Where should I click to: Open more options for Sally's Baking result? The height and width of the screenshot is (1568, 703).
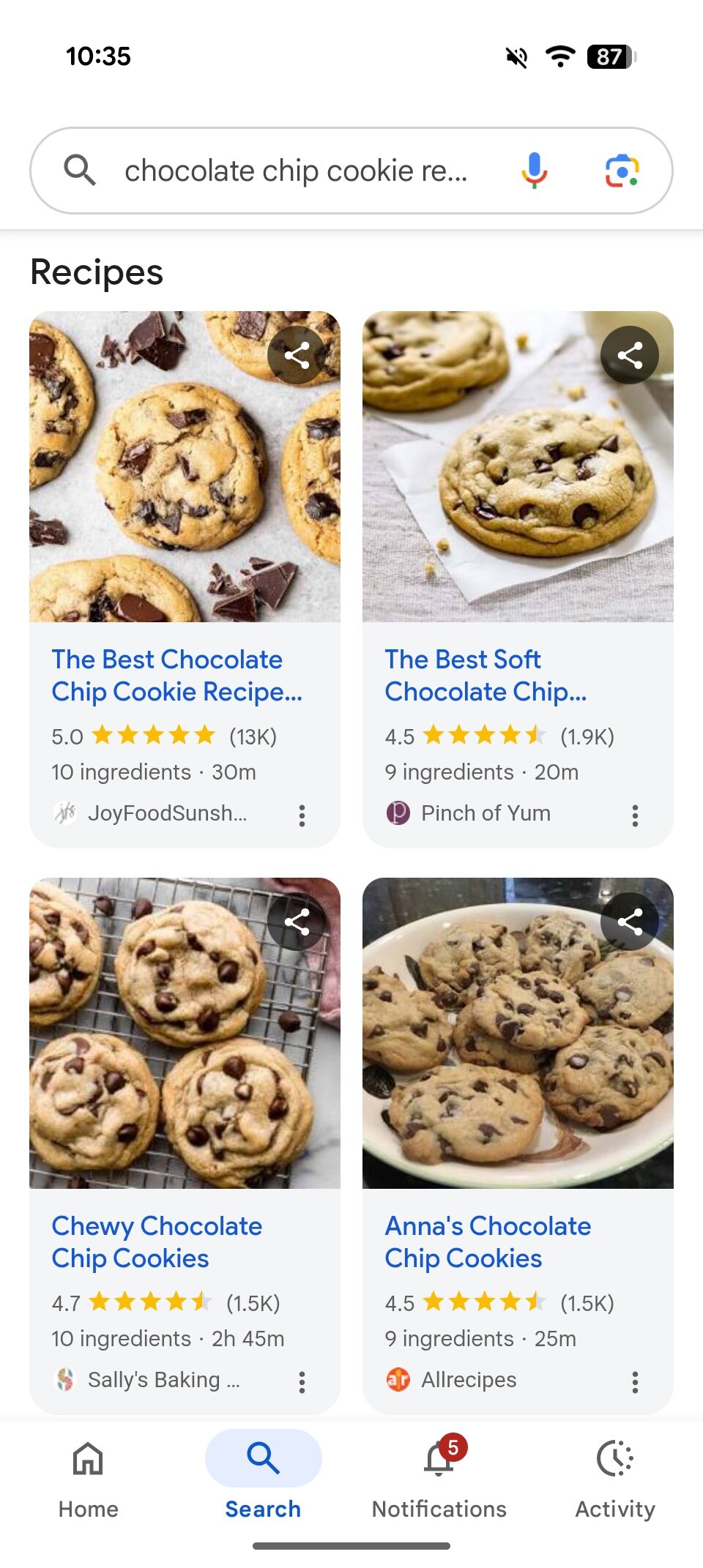(302, 1382)
